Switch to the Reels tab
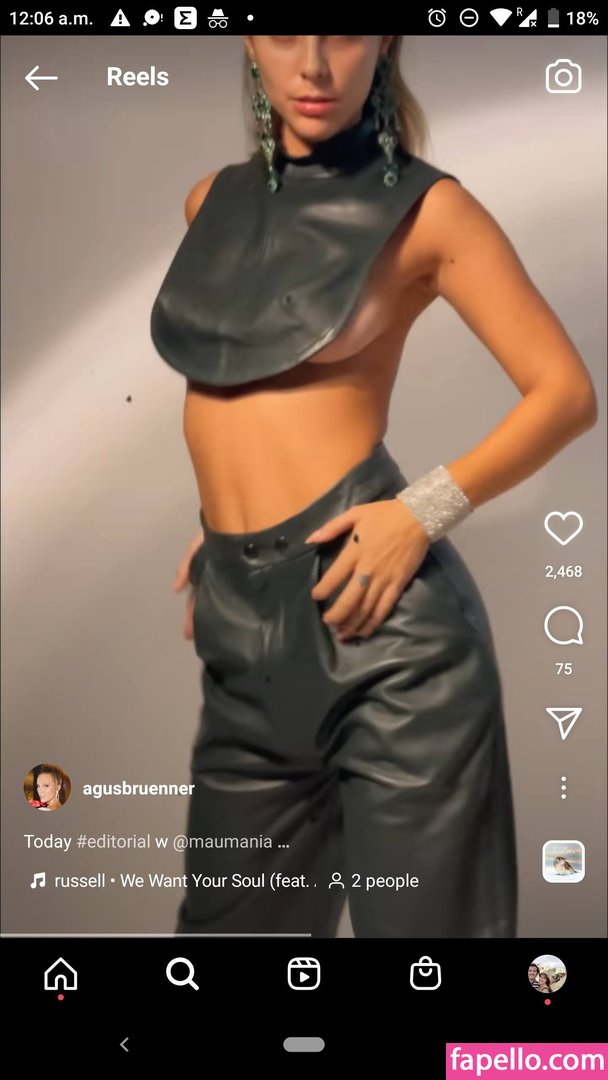The height and width of the screenshot is (1080, 608). (304, 974)
